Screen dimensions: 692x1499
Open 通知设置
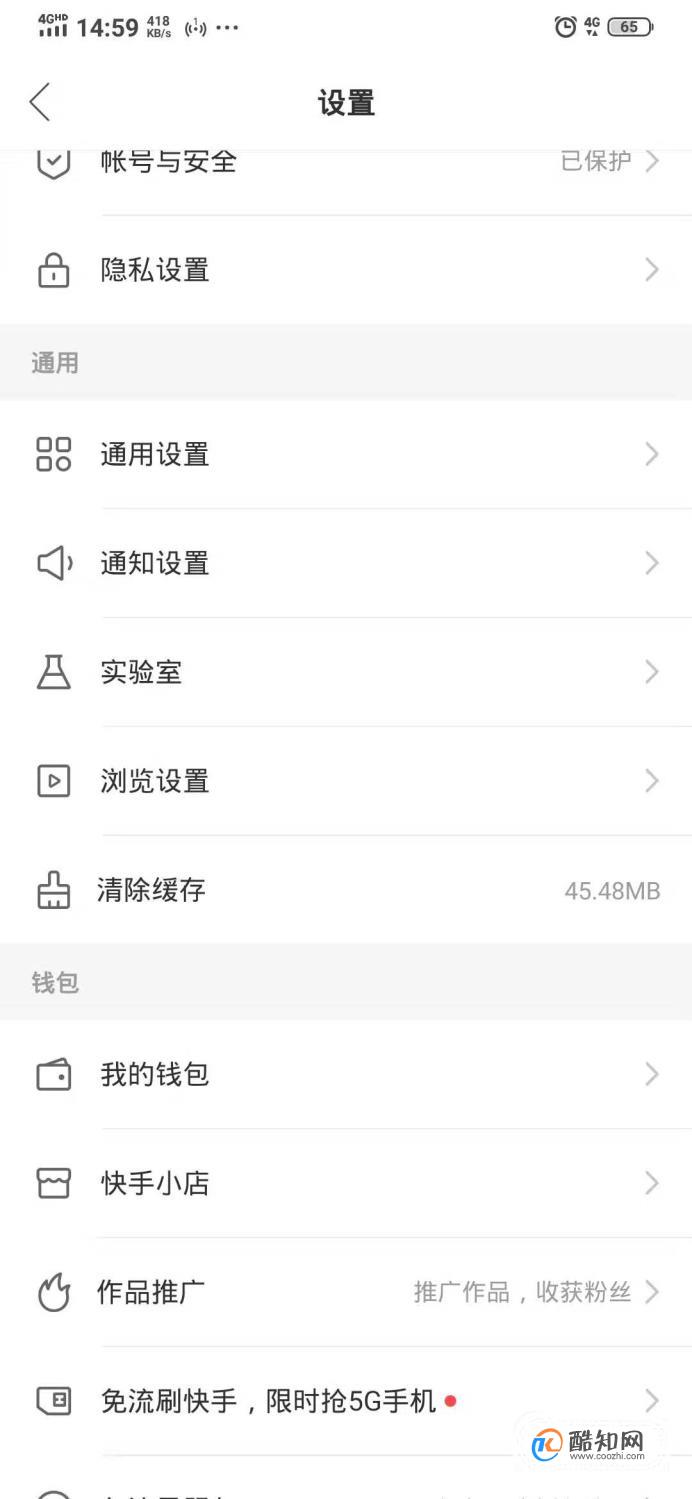tap(346, 563)
